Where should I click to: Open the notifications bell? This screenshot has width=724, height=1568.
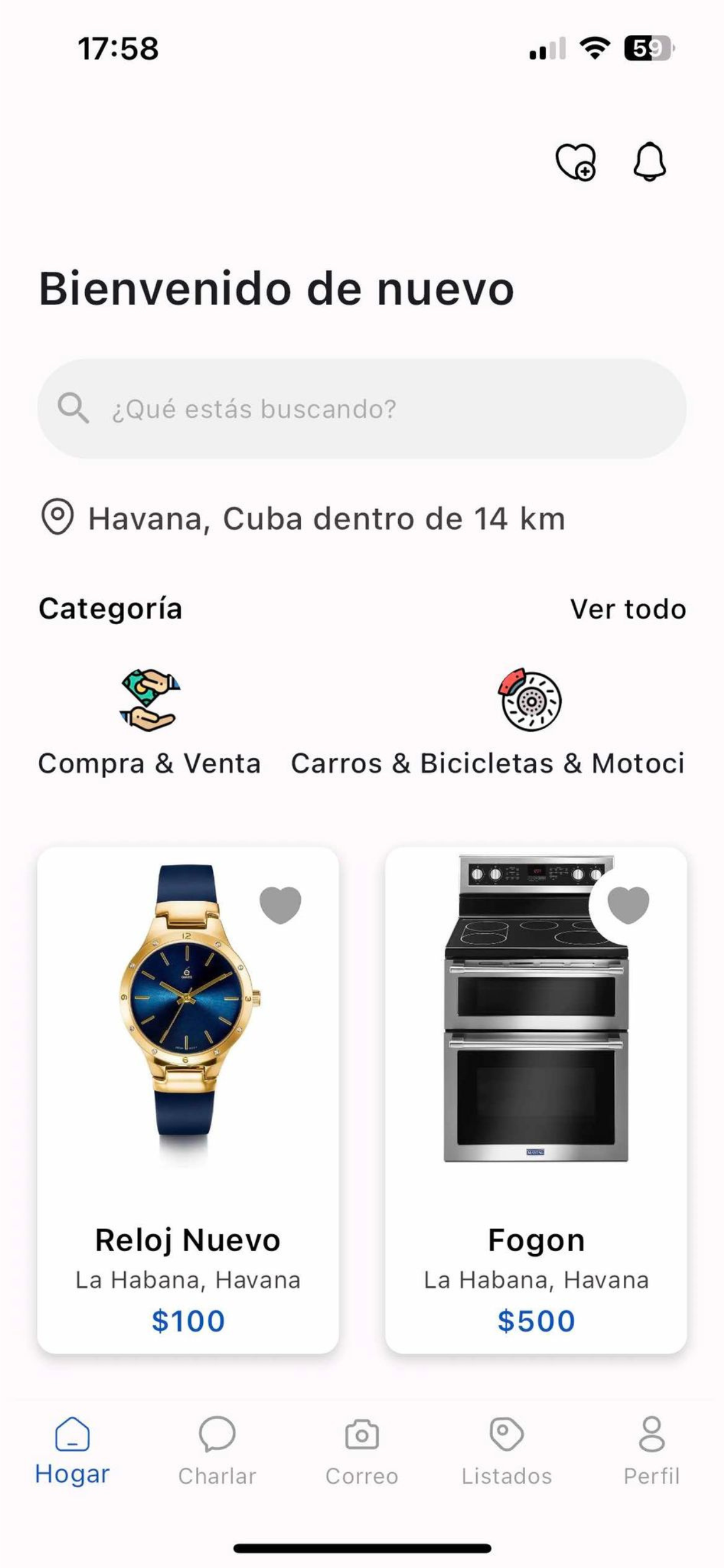tap(649, 162)
